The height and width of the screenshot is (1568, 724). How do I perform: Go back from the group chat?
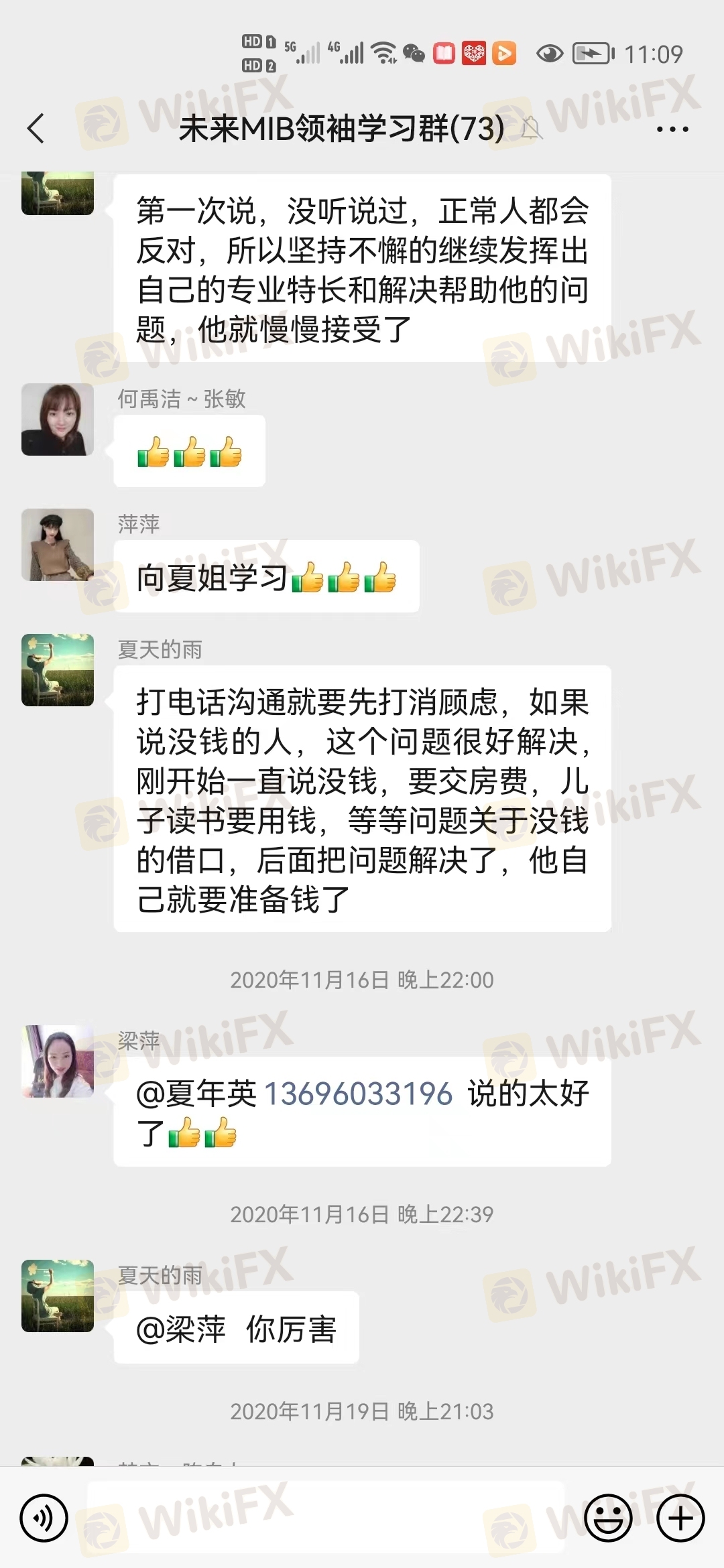tap(36, 128)
